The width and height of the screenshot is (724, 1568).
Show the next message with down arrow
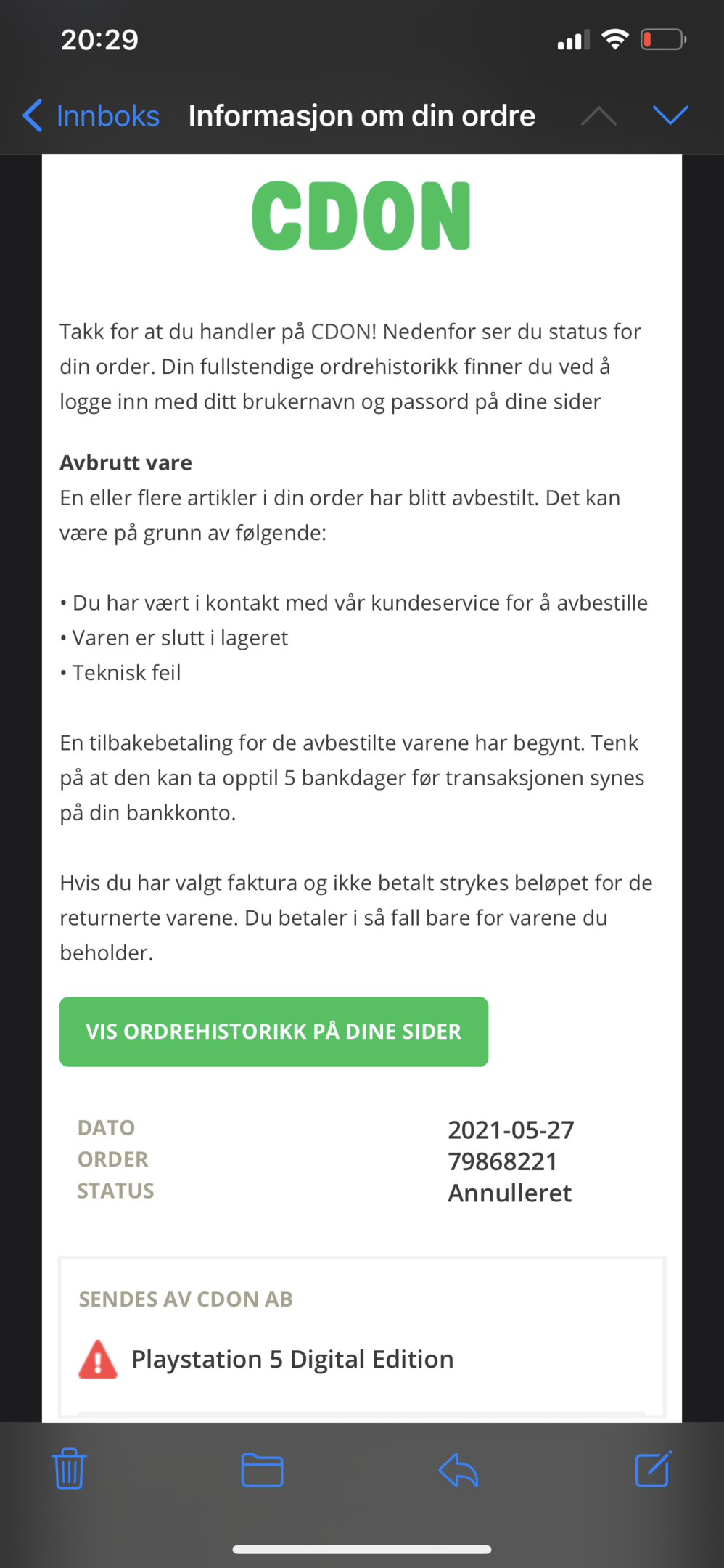tap(670, 115)
